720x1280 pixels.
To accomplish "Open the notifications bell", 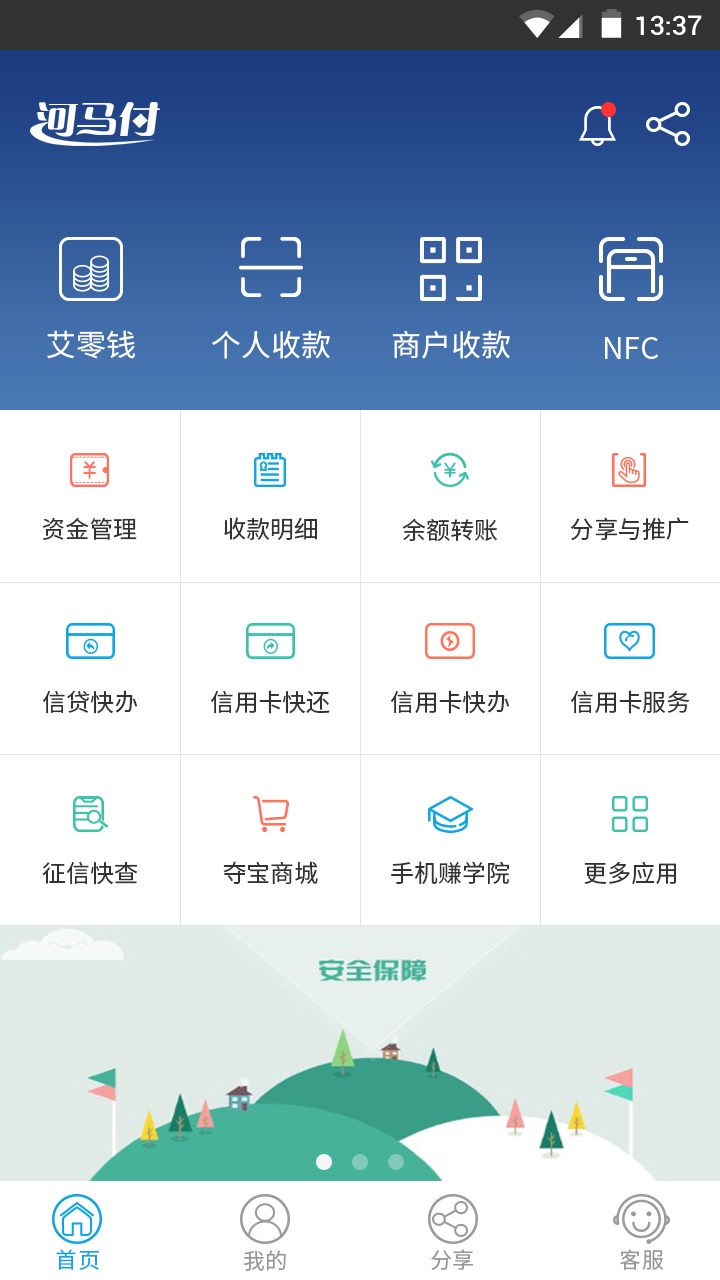I will pos(598,125).
